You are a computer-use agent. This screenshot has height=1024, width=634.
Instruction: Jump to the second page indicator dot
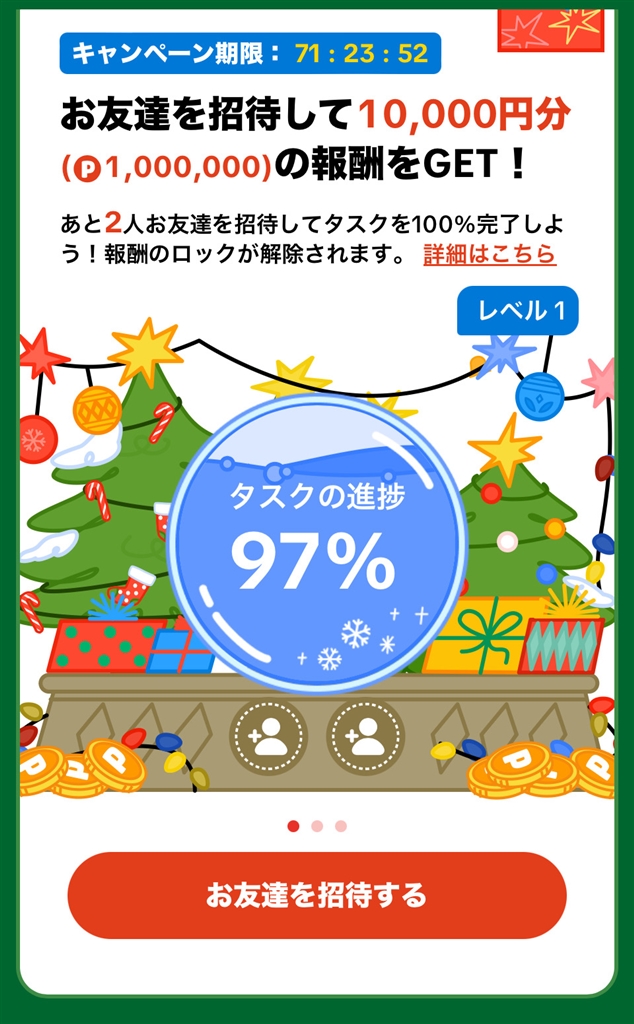(317, 826)
